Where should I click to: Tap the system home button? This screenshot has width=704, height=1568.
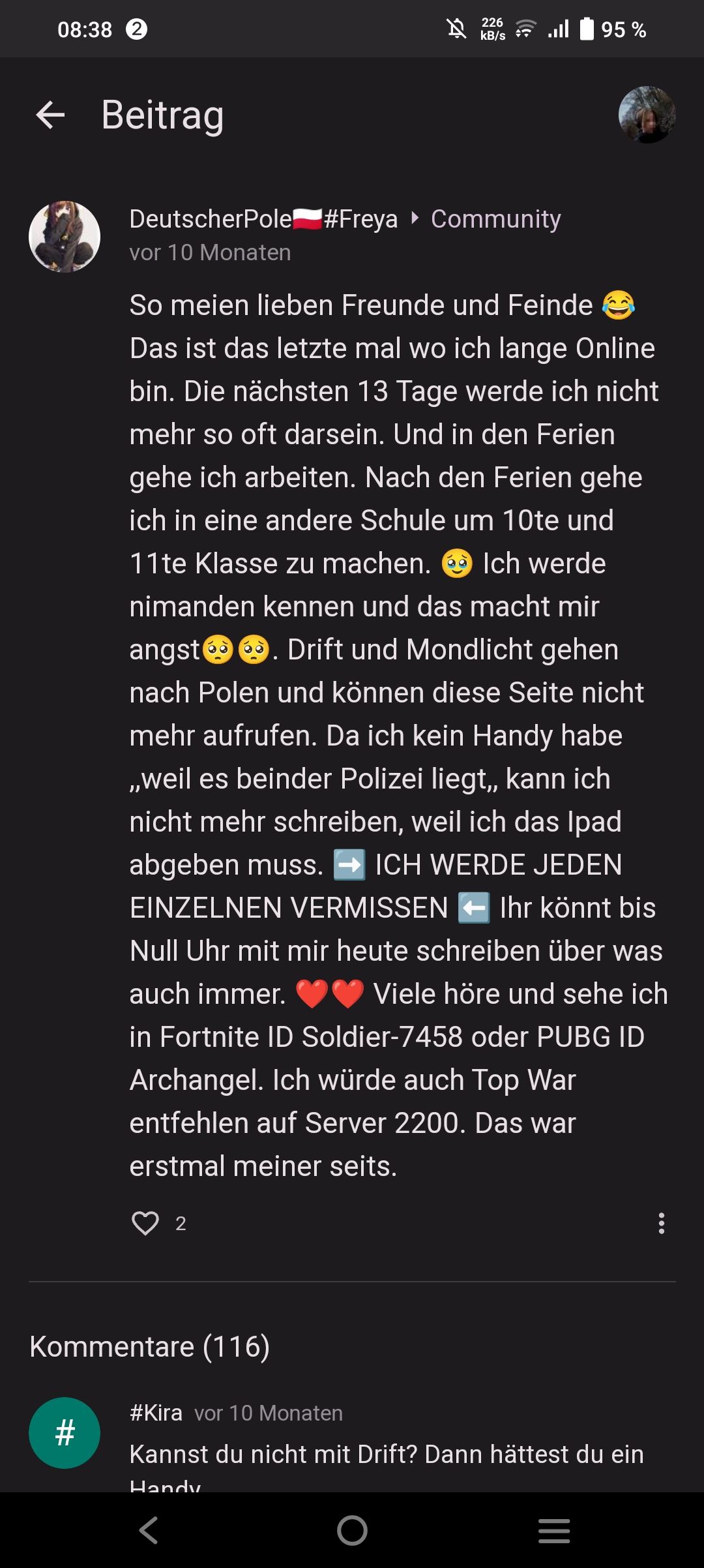coord(352,1530)
